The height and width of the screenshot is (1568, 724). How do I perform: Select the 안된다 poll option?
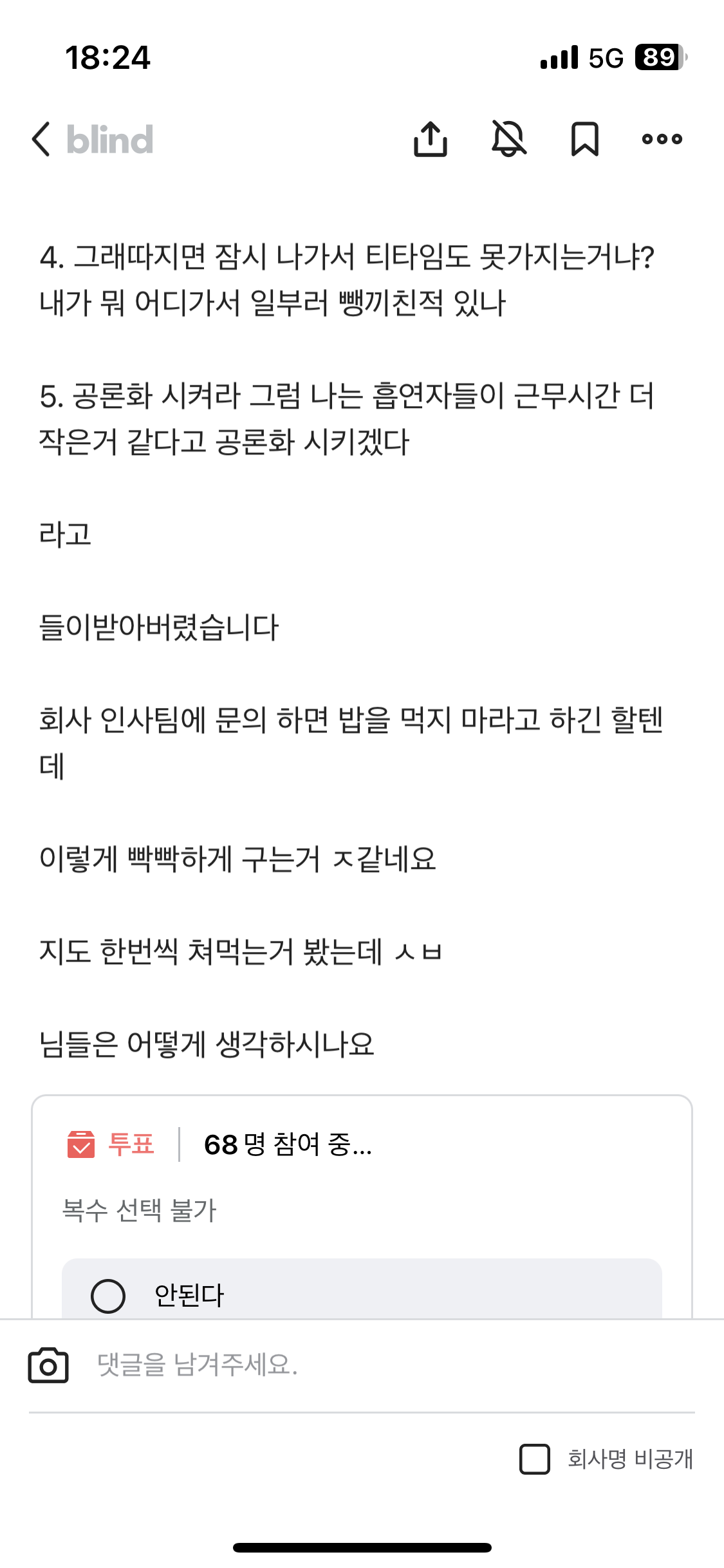click(108, 1295)
